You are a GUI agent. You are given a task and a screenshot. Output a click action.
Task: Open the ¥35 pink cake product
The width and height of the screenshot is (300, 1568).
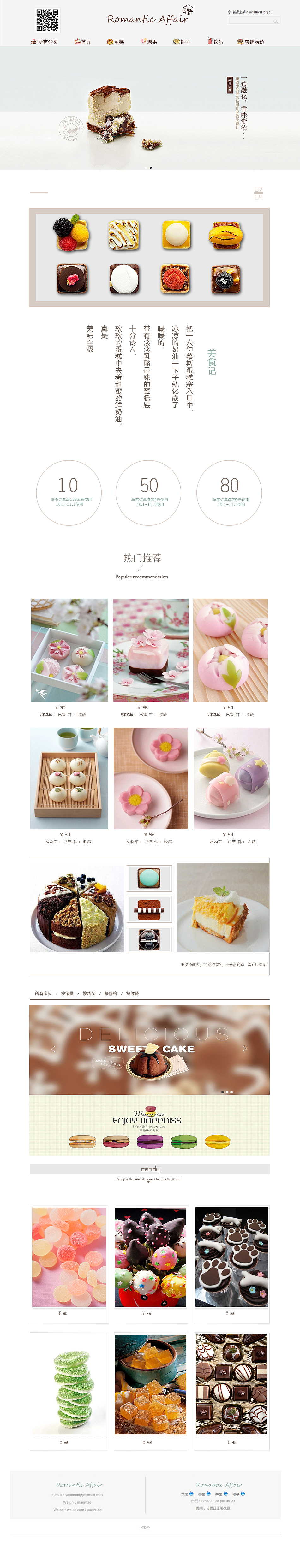pyautogui.click(x=151, y=650)
